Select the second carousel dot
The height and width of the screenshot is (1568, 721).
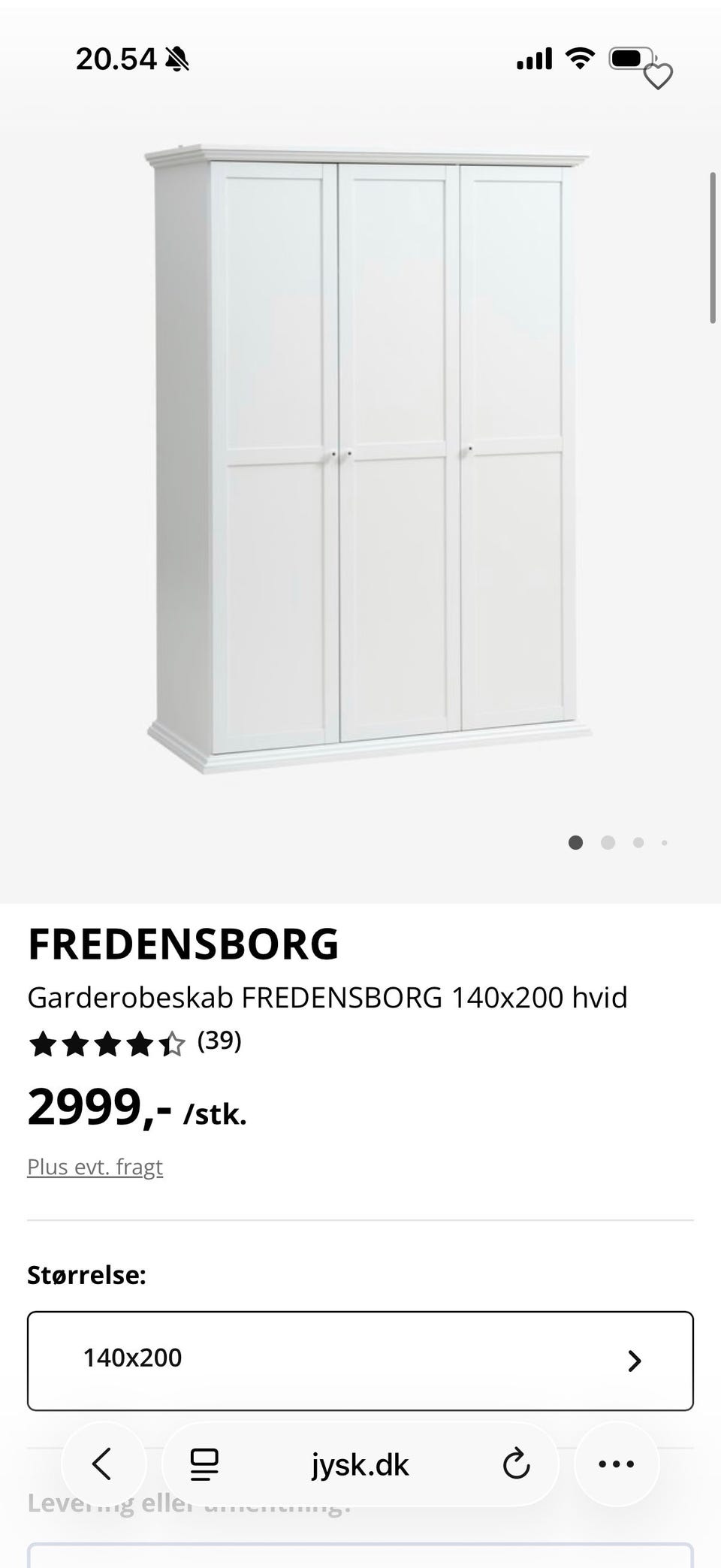pyautogui.click(x=607, y=843)
